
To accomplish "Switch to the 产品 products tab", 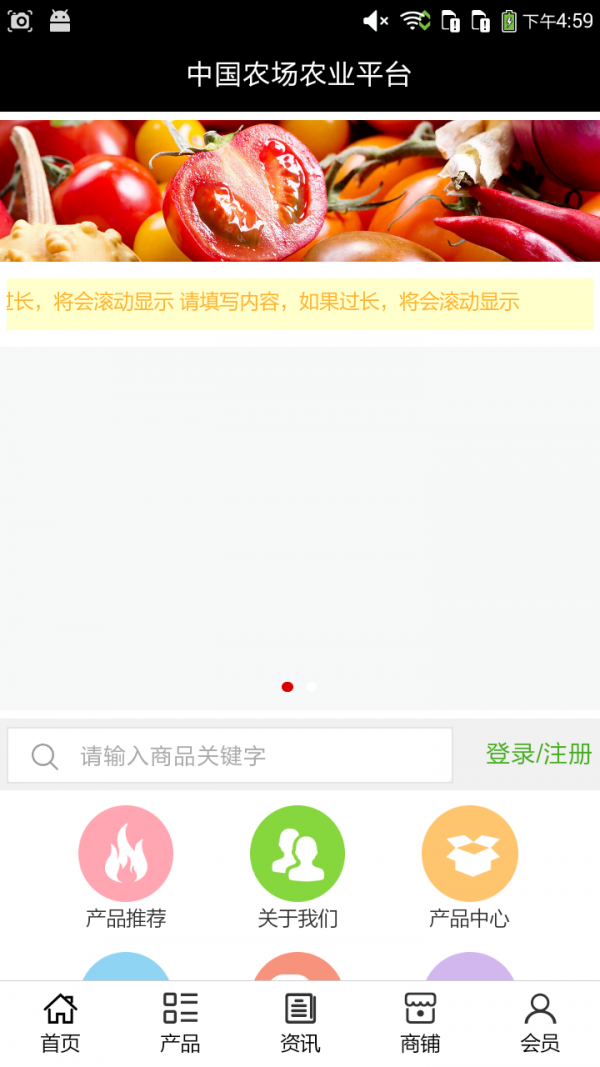I will click(180, 1023).
